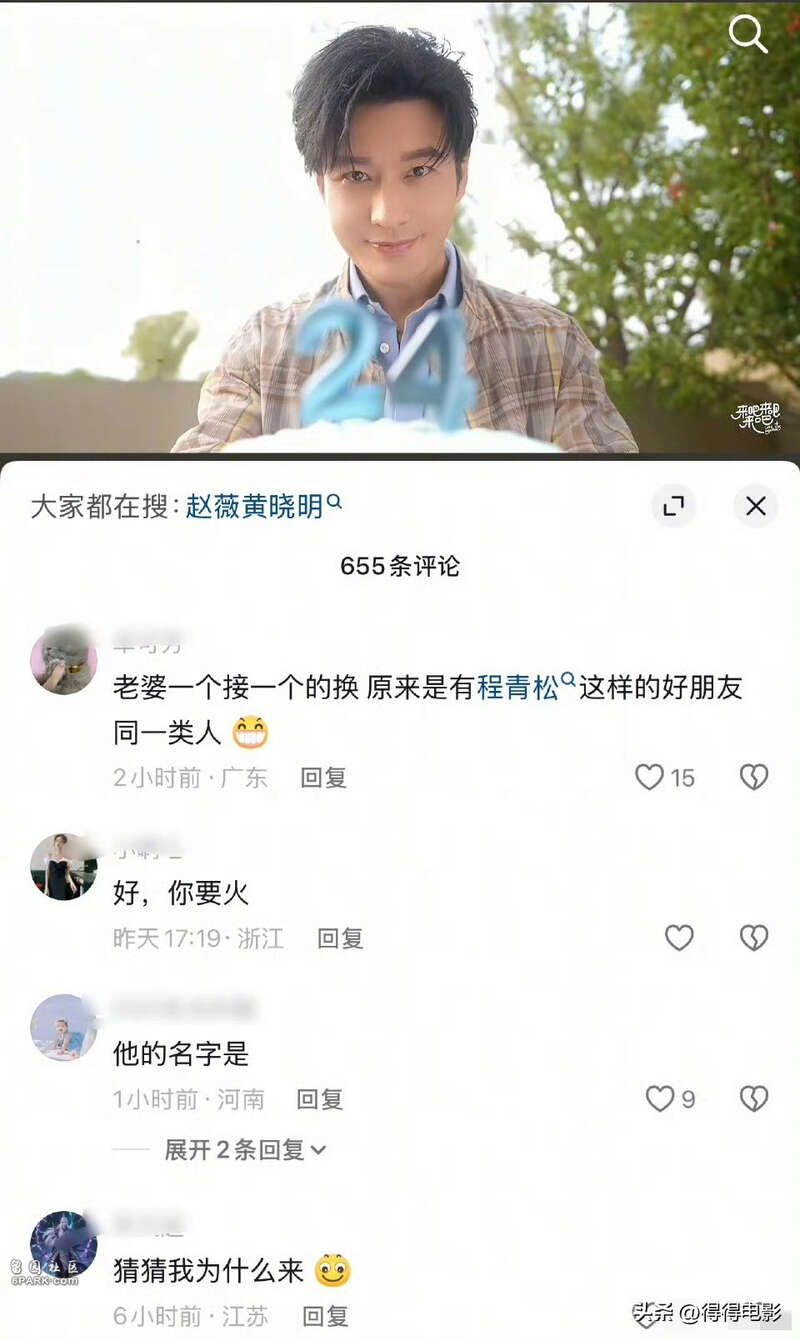800x1341 pixels.
Task: Open avatar of 他的名字是 commenter
Action: click(63, 1027)
